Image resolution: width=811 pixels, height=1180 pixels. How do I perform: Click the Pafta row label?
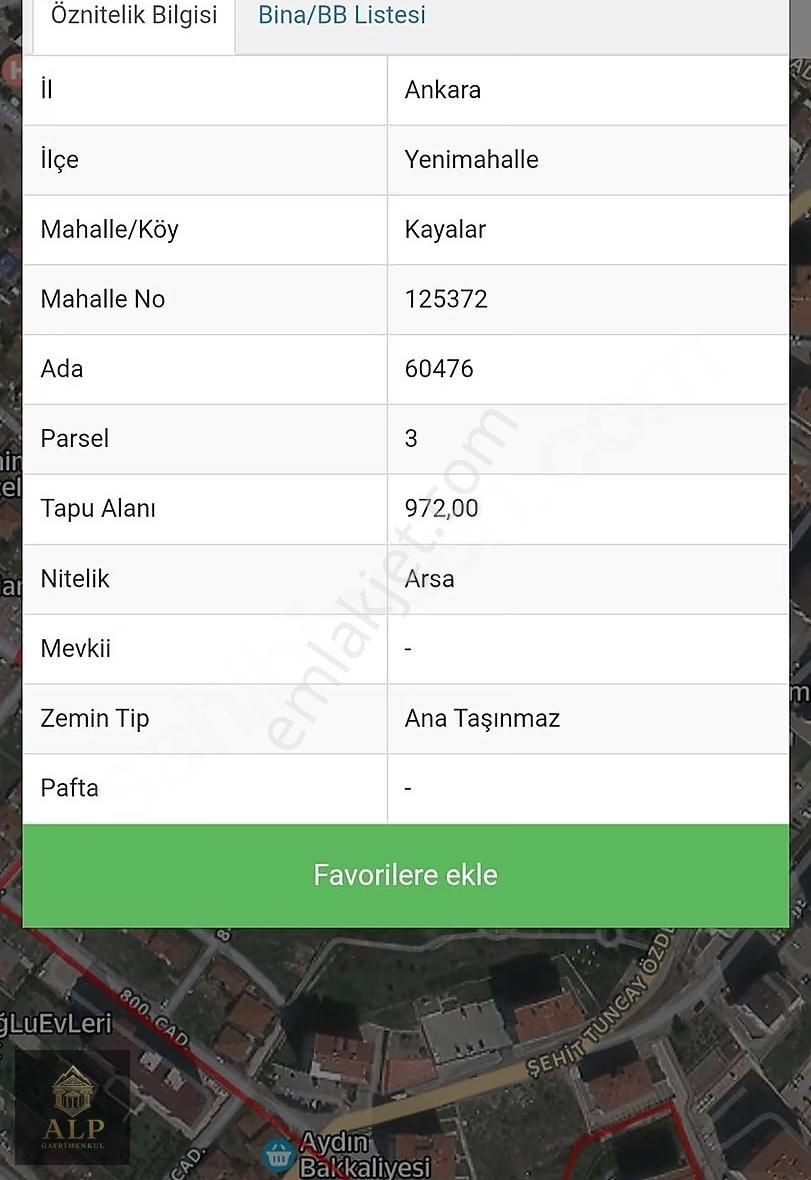(x=68, y=788)
